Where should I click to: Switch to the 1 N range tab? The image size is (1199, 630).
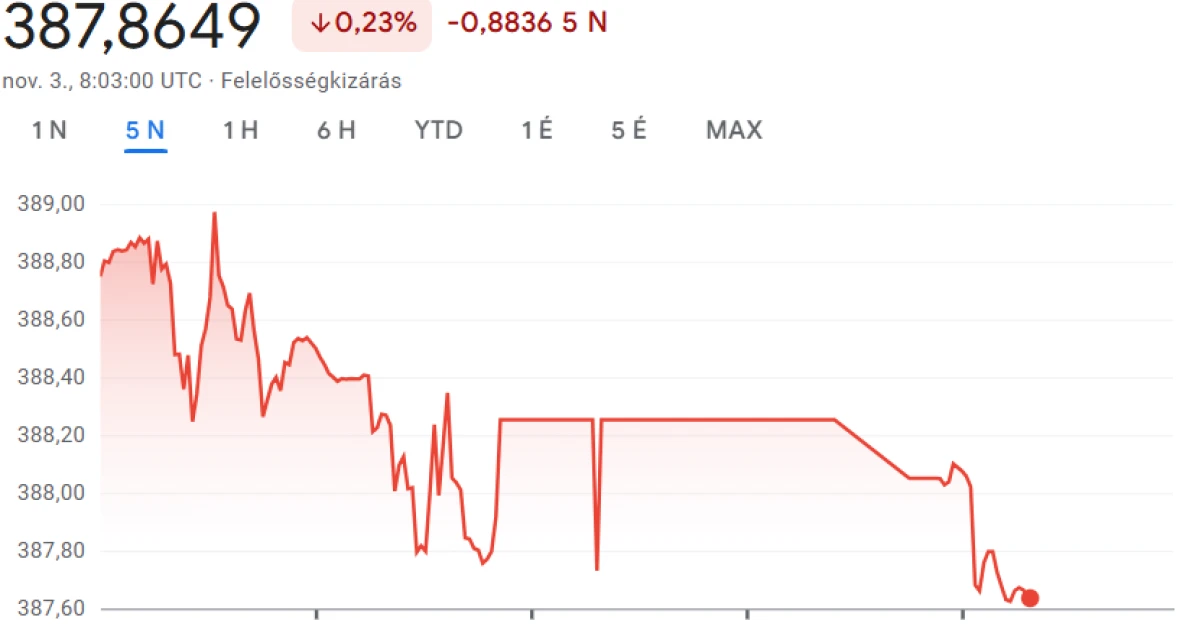tap(49, 130)
